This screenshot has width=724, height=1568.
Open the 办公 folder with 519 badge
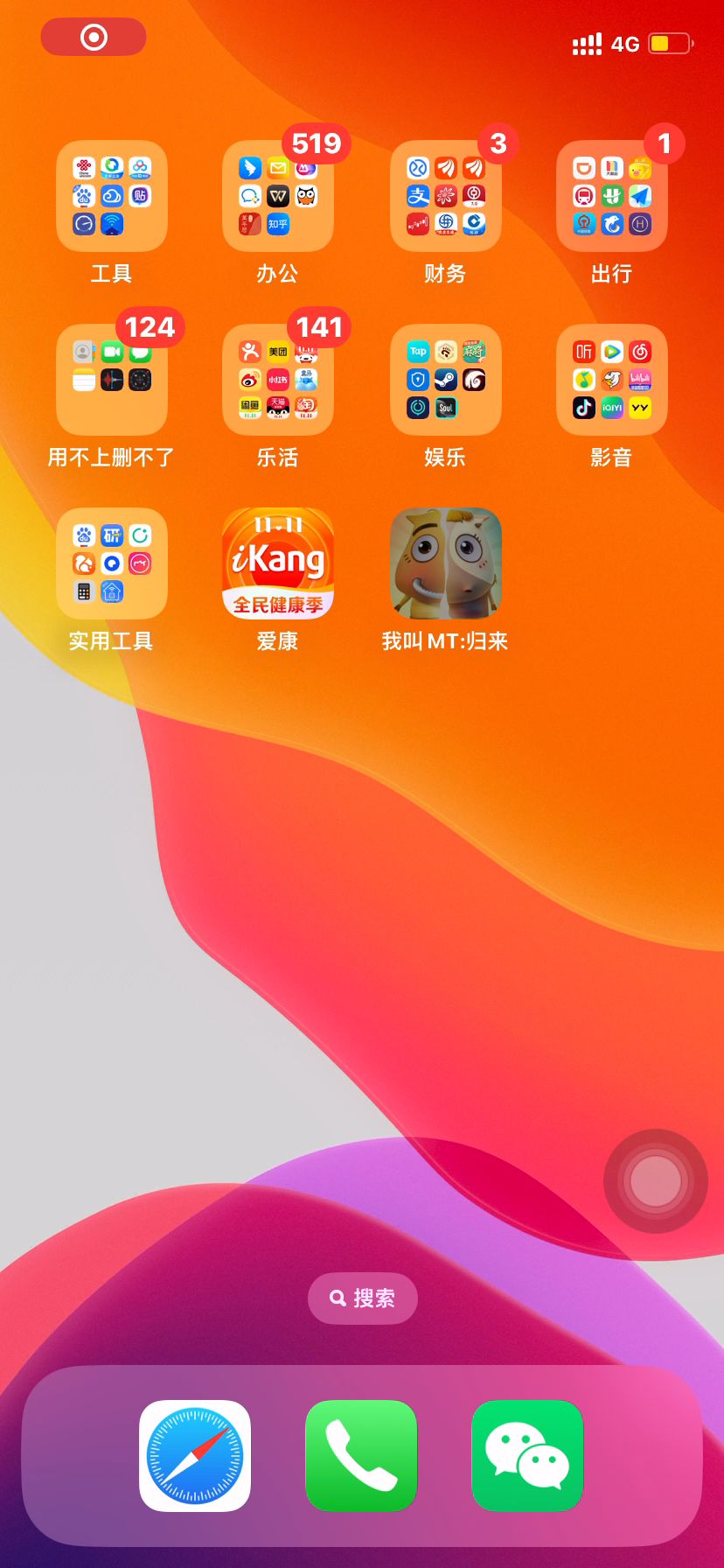278,196
